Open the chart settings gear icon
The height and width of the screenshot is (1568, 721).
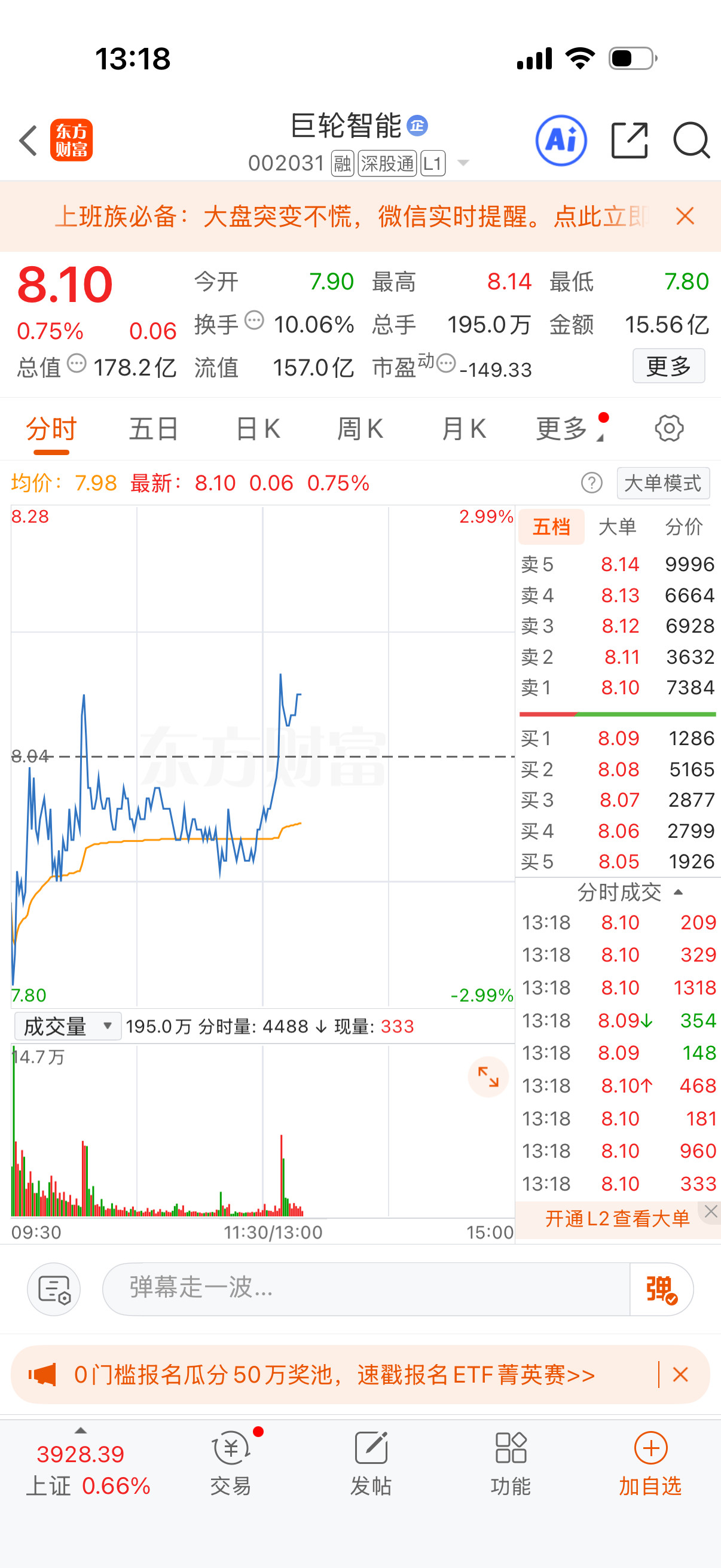(669, 428)
